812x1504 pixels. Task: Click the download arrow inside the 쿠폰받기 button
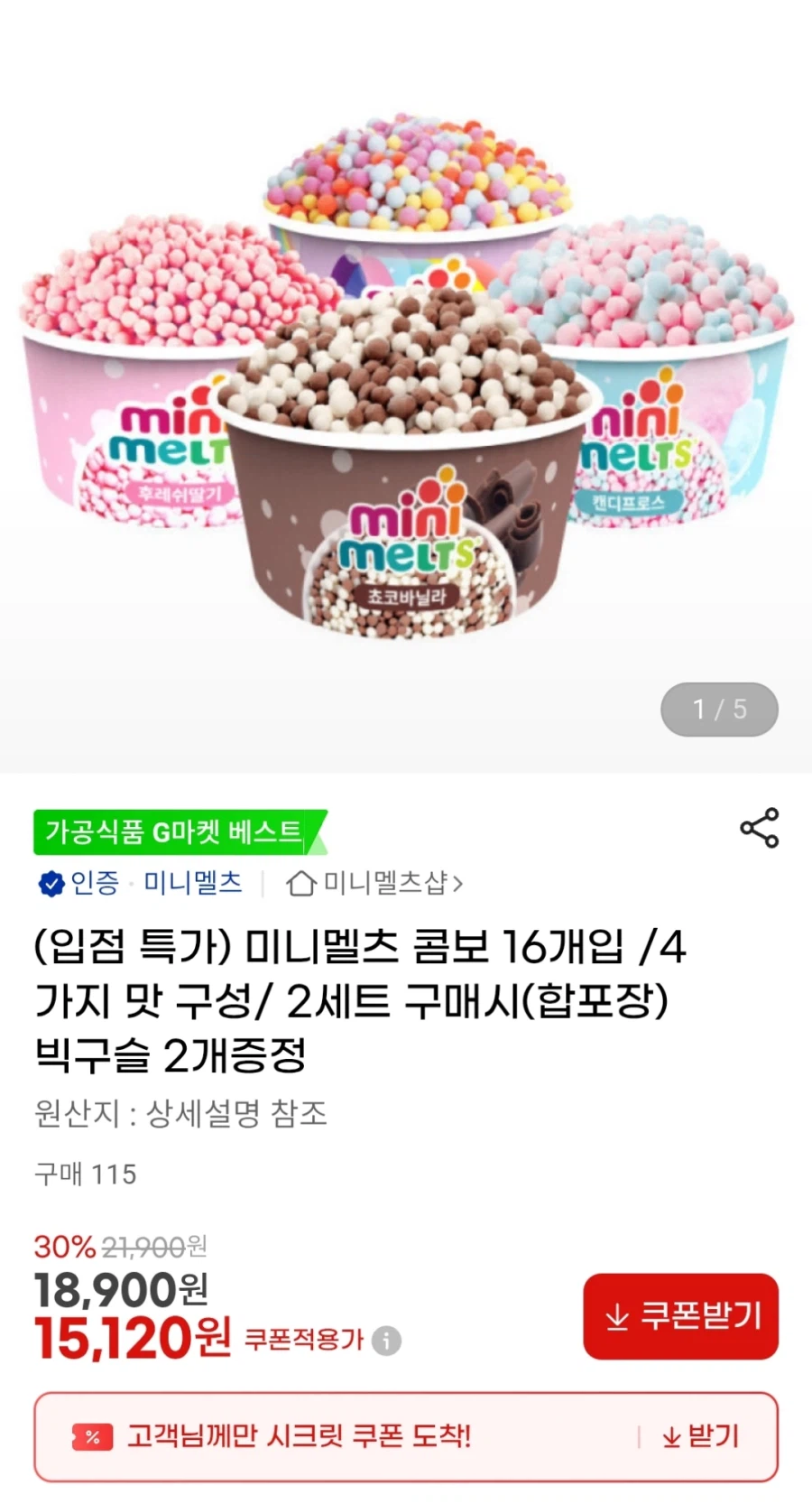[x=618, y=1317]
